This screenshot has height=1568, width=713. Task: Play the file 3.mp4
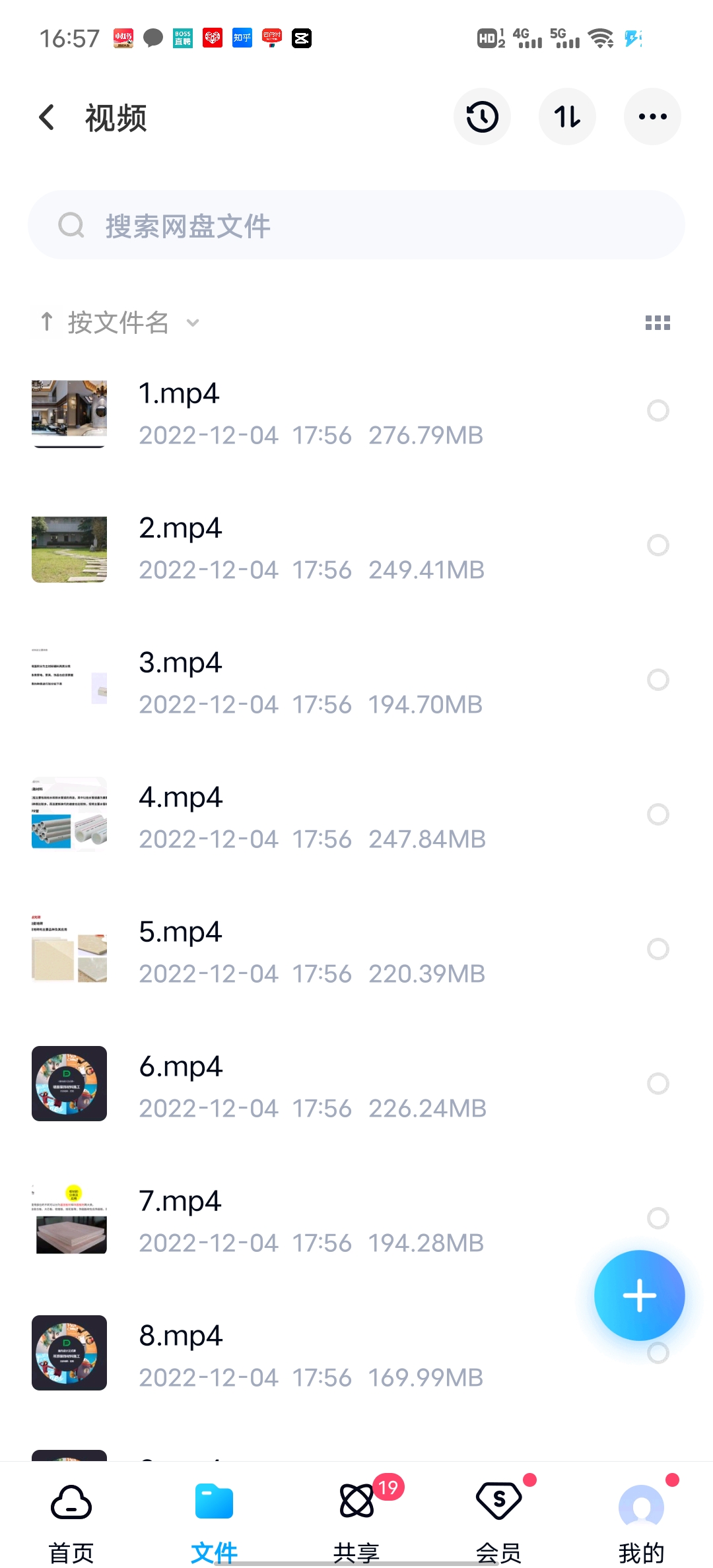[x=180, y=663]
